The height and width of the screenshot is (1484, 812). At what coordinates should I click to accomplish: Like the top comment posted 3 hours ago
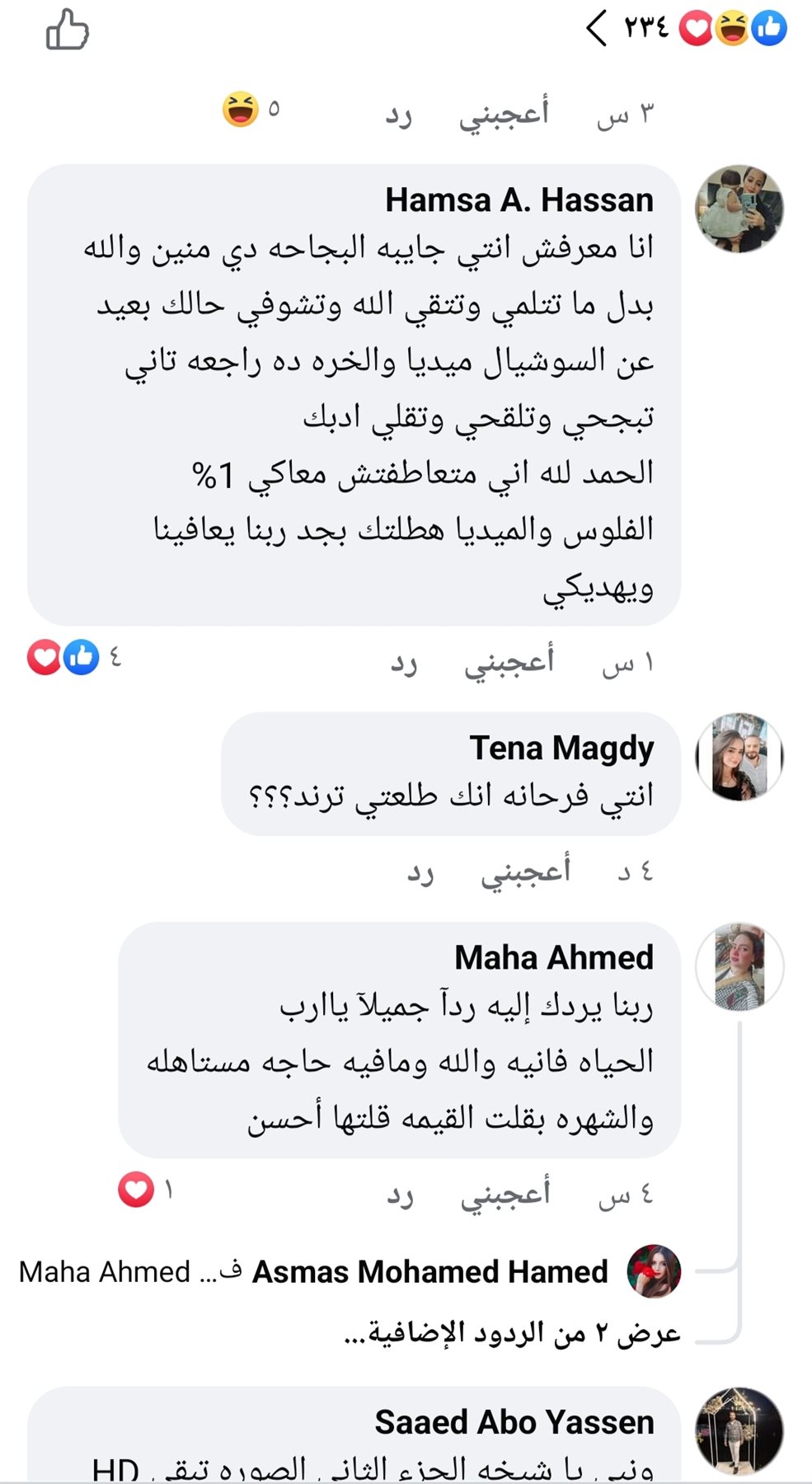tap(504, 114)
